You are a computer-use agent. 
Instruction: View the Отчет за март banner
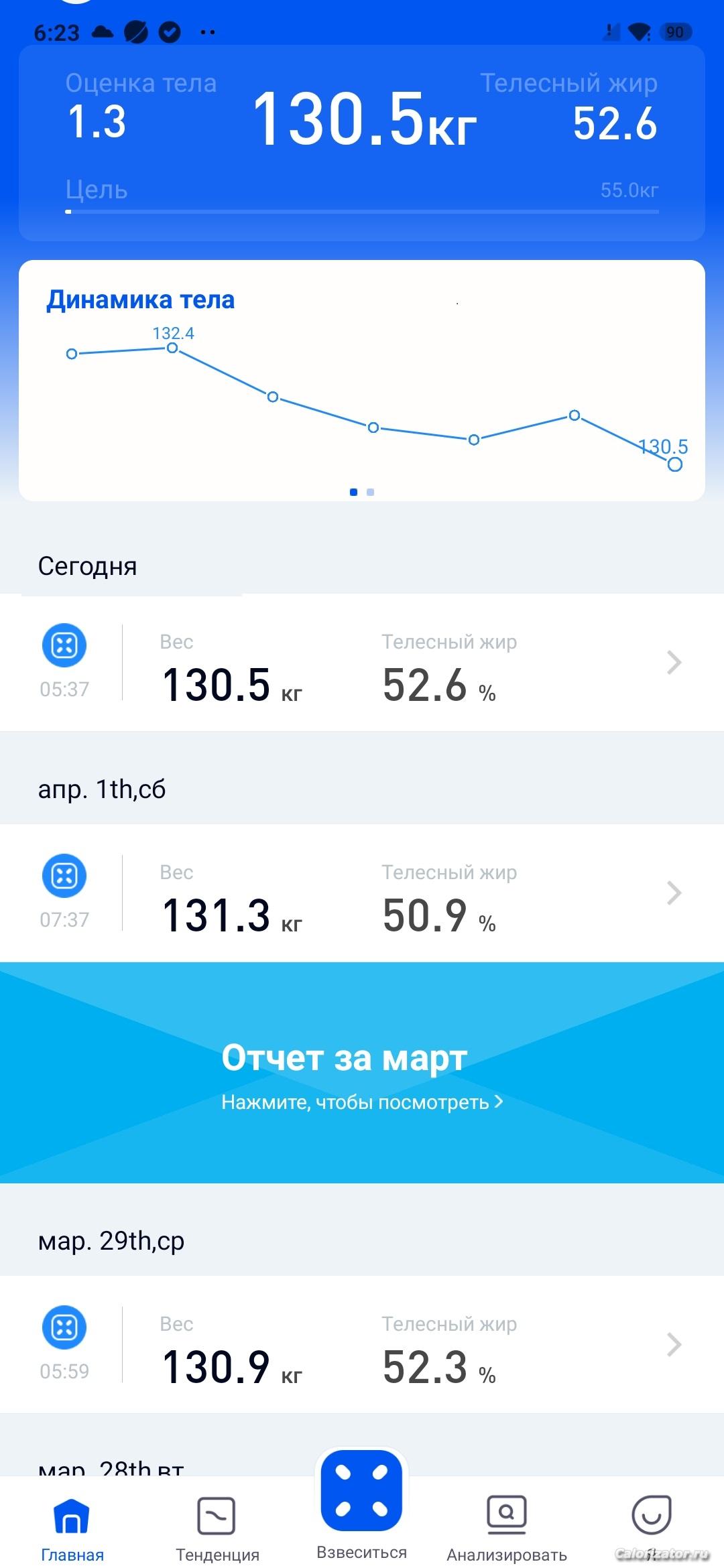point(362,1073)
